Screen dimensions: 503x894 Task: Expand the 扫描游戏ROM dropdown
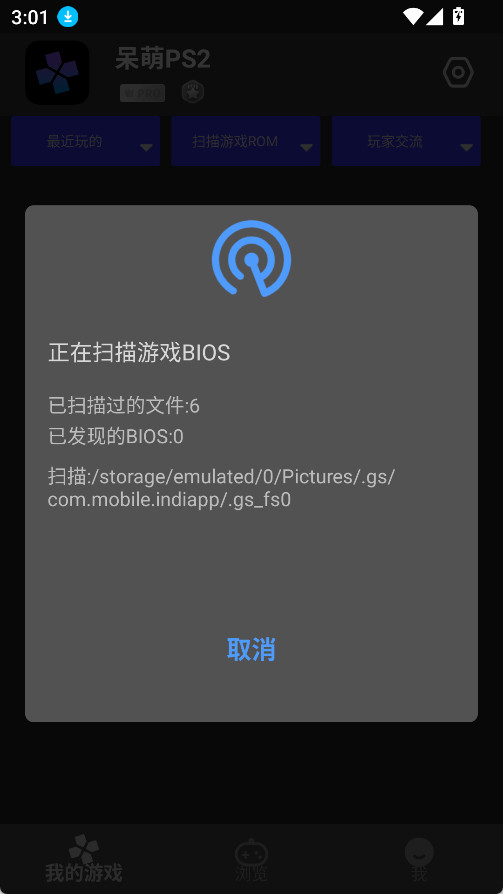(x=246, y=141)
